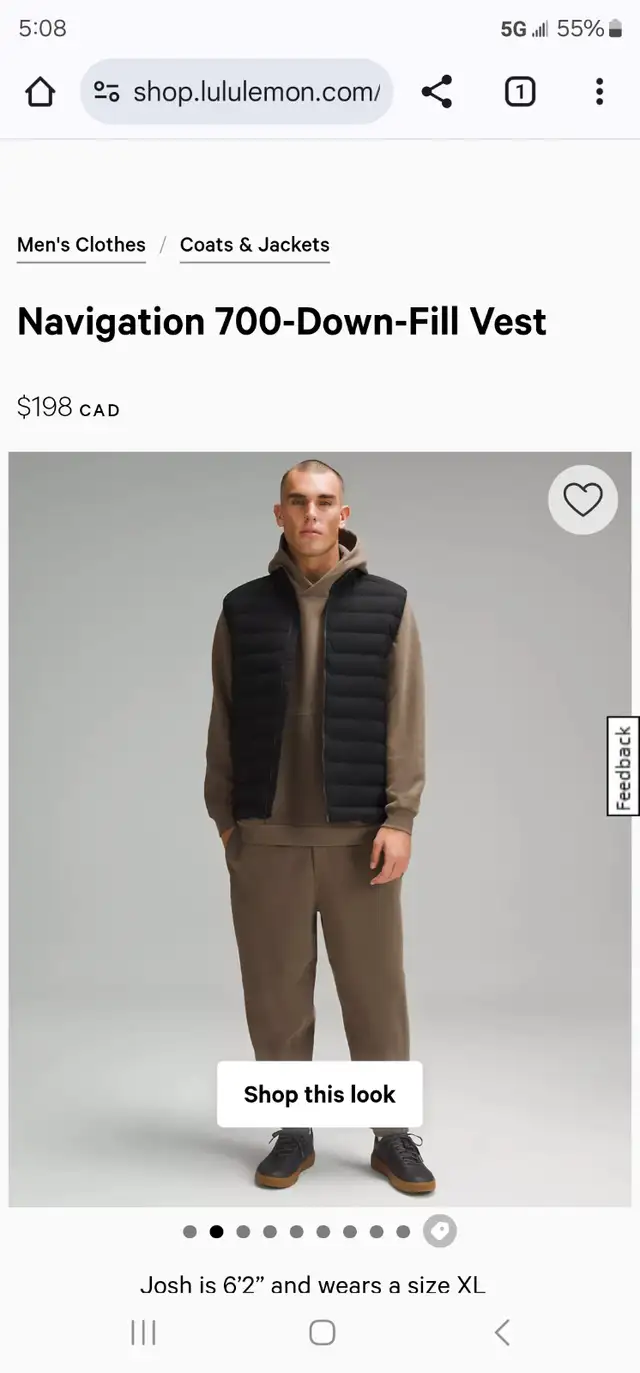The image size is (640, 1373).
Task: Go back with the system back button
Action: [x=502, y=1332]
